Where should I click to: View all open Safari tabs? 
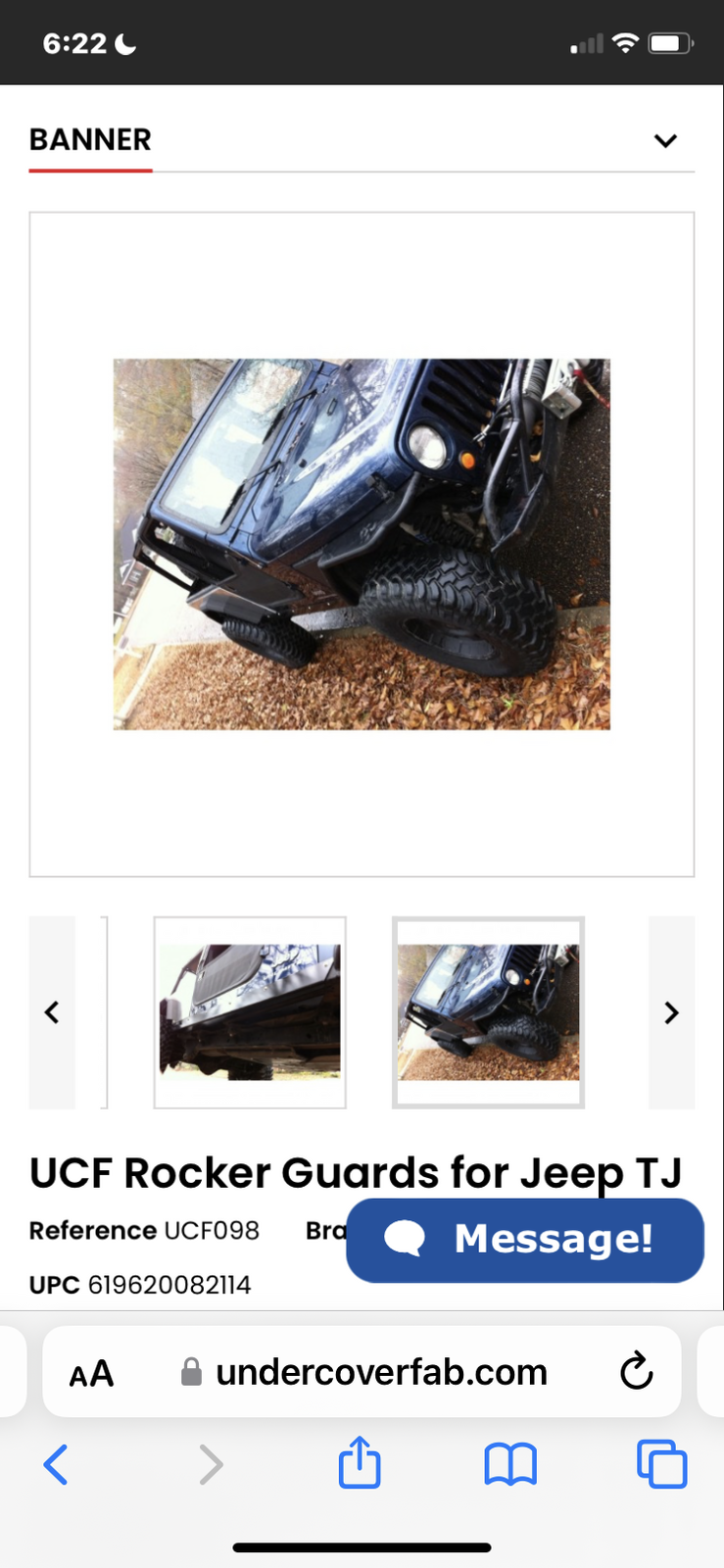(662, 1465)
